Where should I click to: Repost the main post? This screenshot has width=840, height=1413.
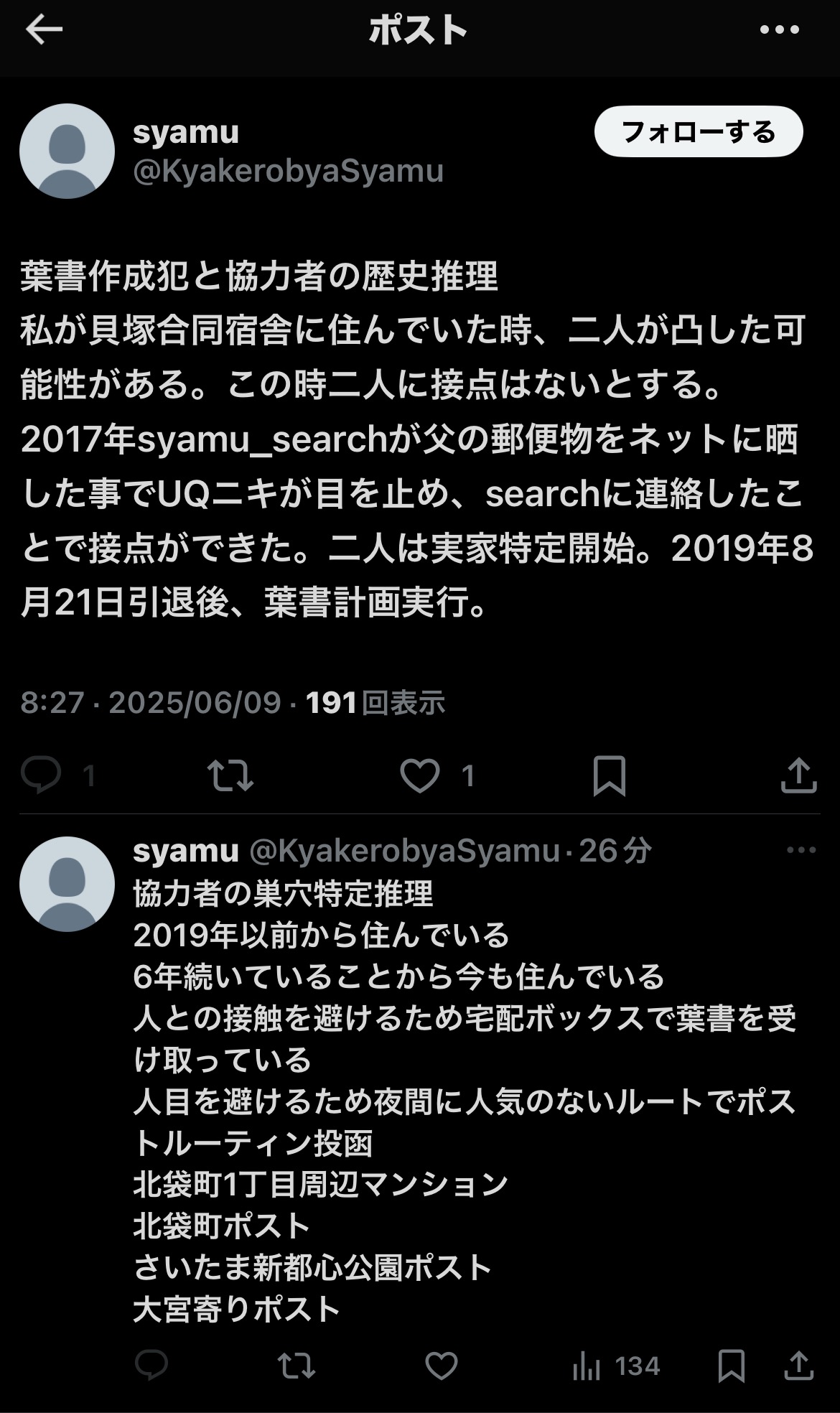230,776
